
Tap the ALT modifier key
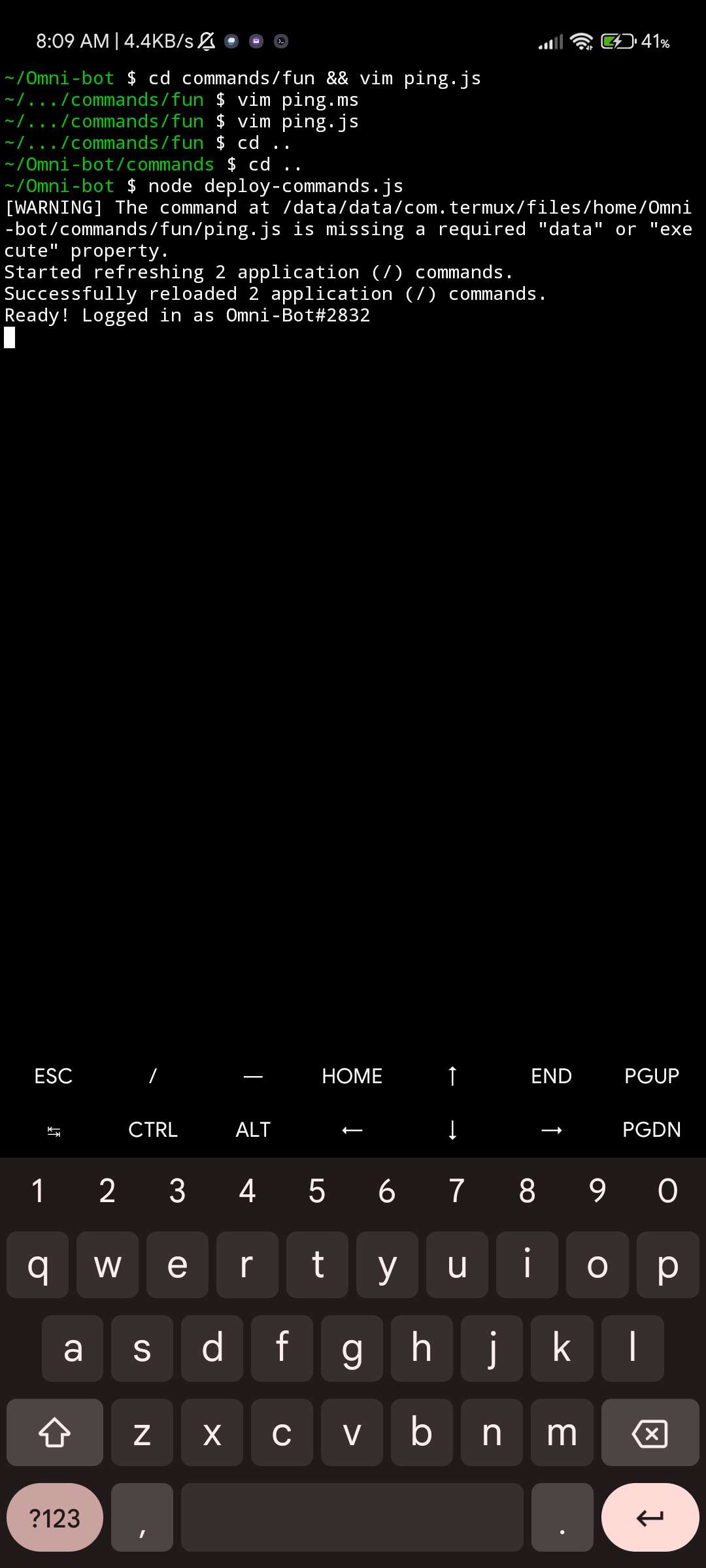tap(253, 1130)
